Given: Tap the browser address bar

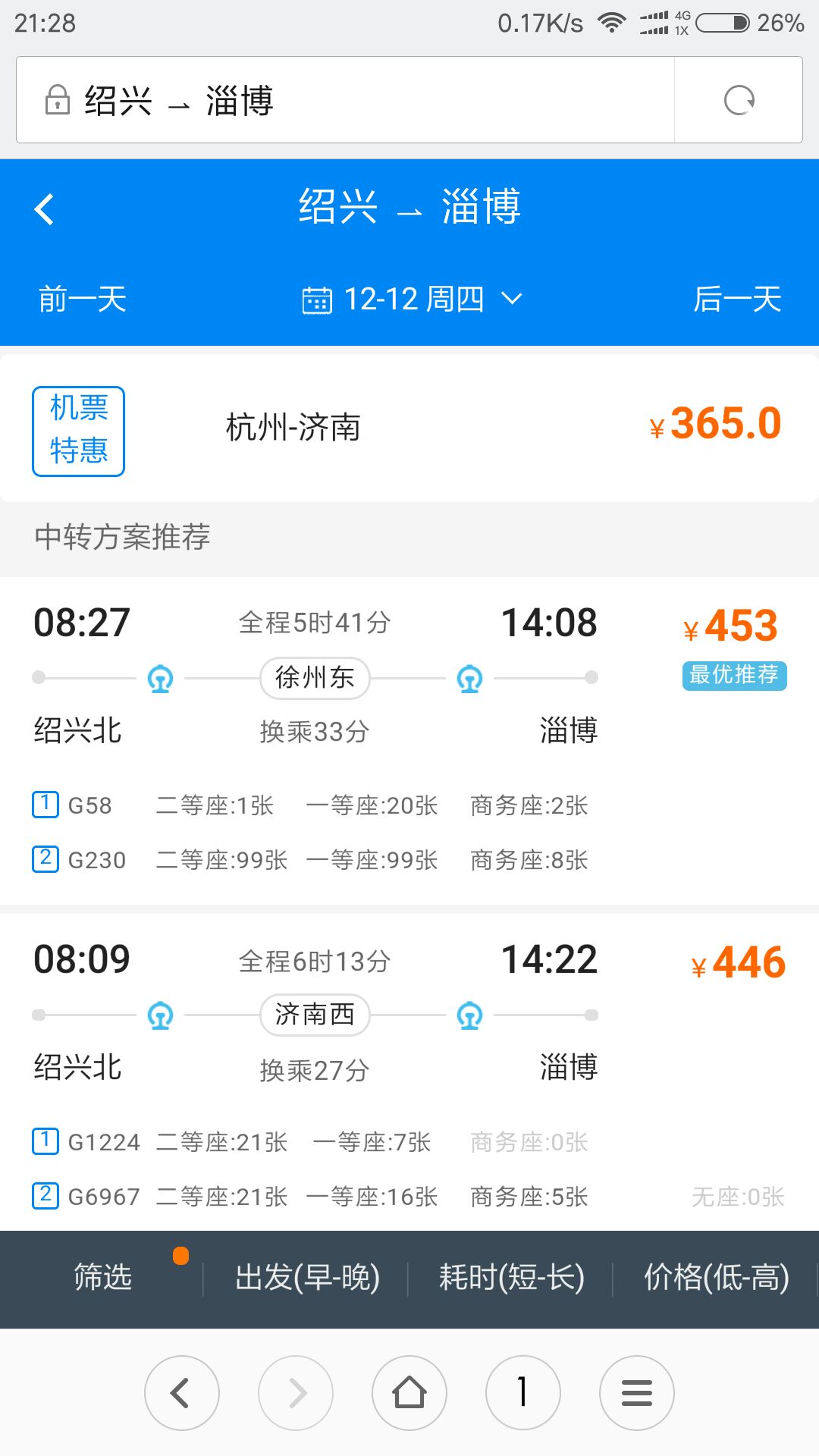Looking at the screenshot, I should pyautogui.click(x=345, y=99).
